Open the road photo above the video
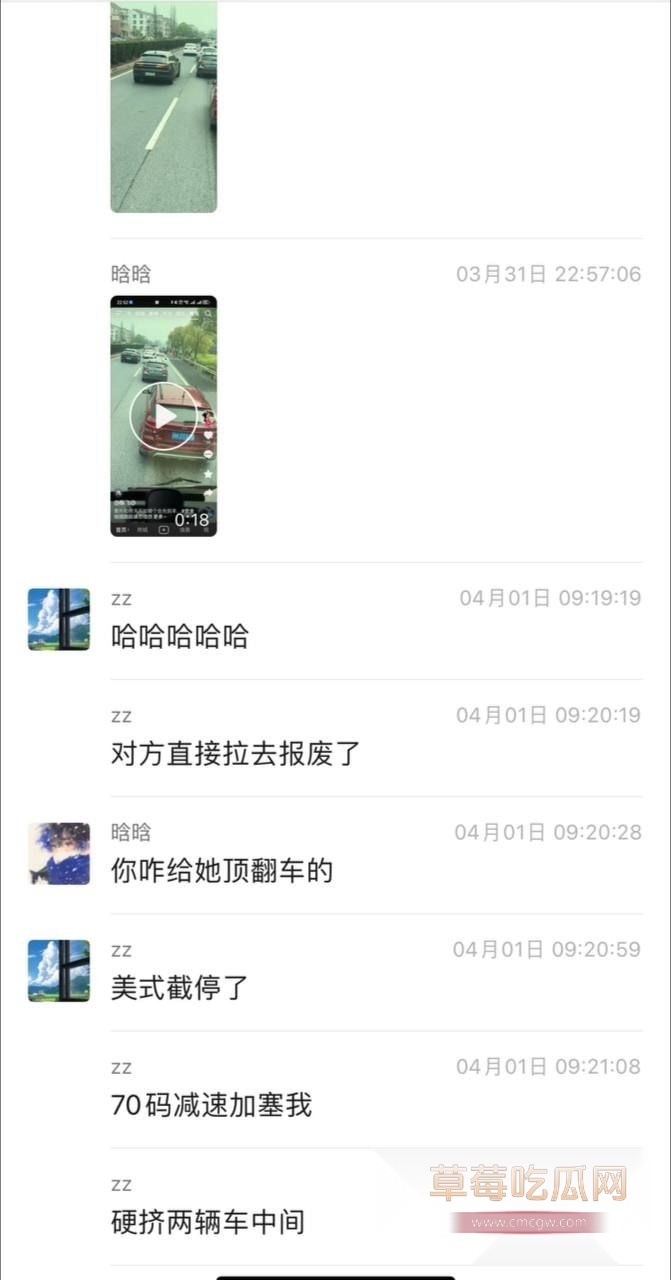Viewport: 671px width, 1280px height. coord(163,106)
